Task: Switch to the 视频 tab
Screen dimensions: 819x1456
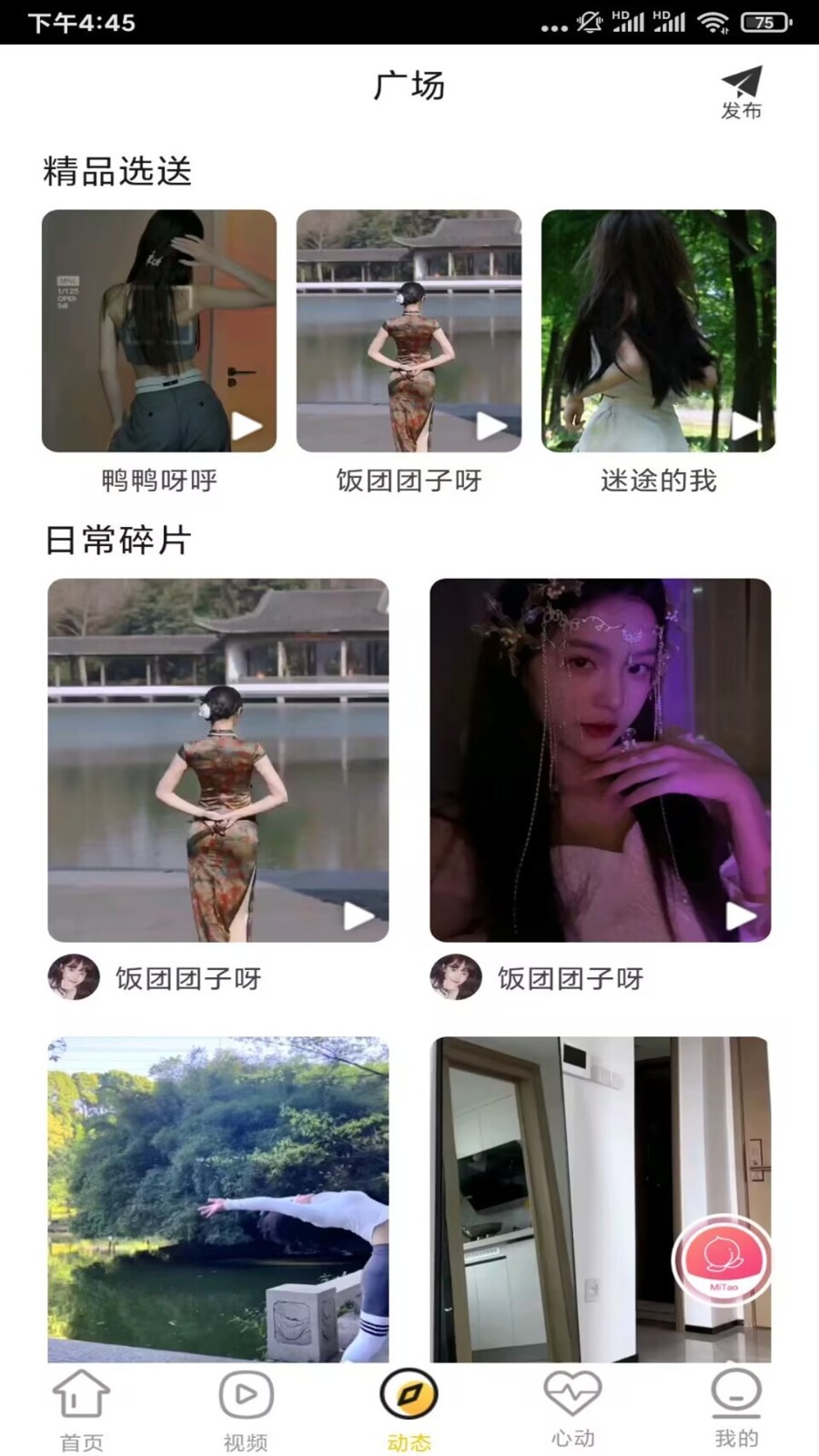Action: coord(246,1410)
